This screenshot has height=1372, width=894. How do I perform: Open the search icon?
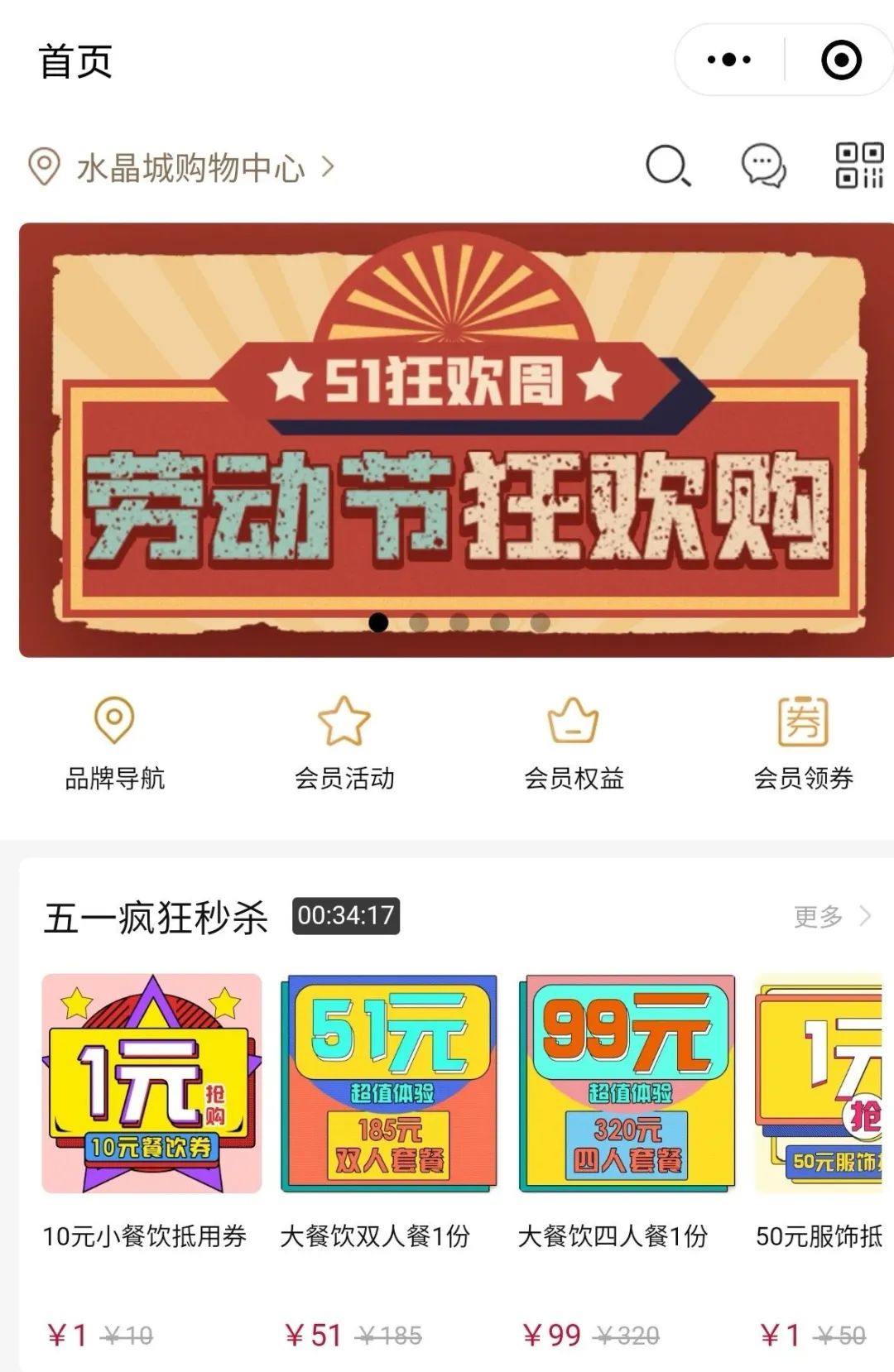pyautogui.click(x=667, y=166)
